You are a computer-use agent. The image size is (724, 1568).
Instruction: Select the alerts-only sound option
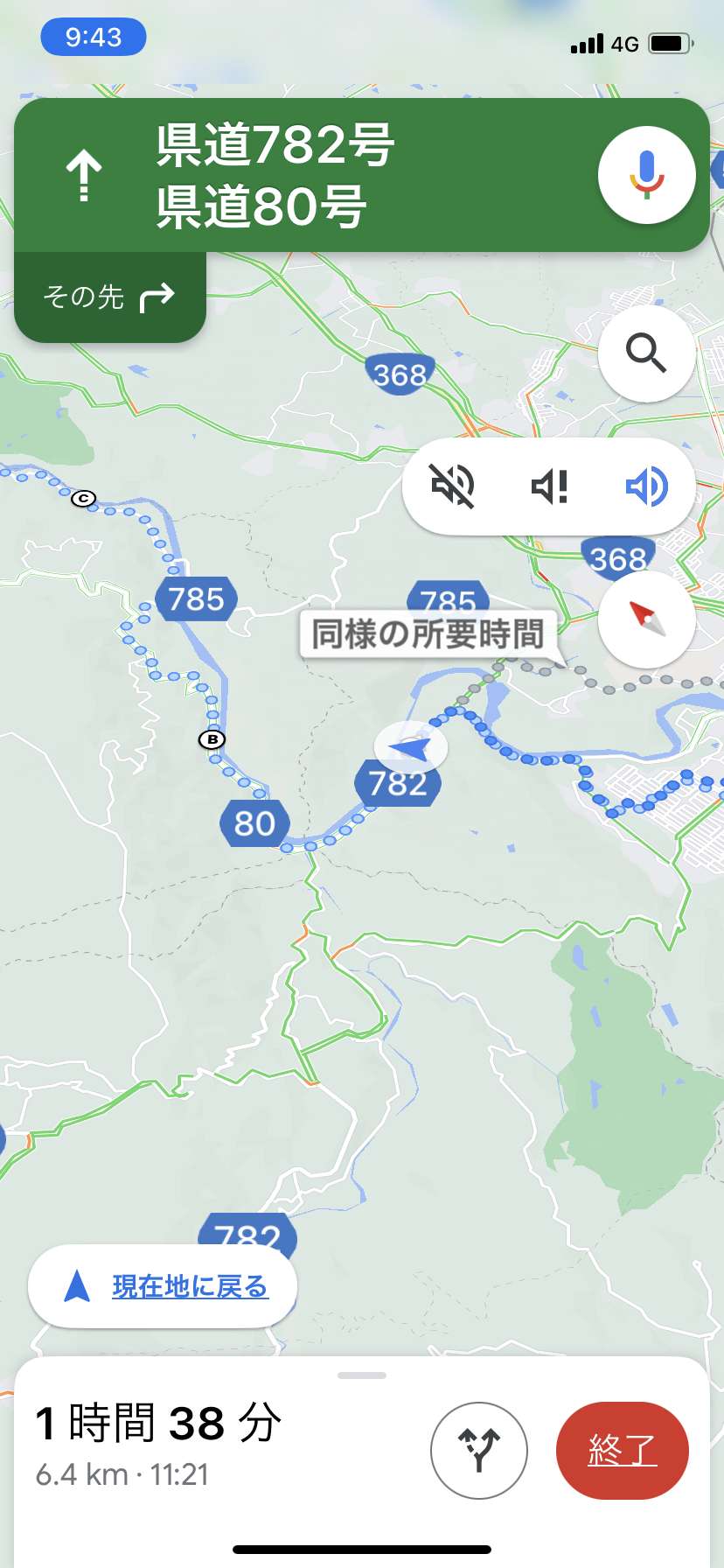[550, 486]
